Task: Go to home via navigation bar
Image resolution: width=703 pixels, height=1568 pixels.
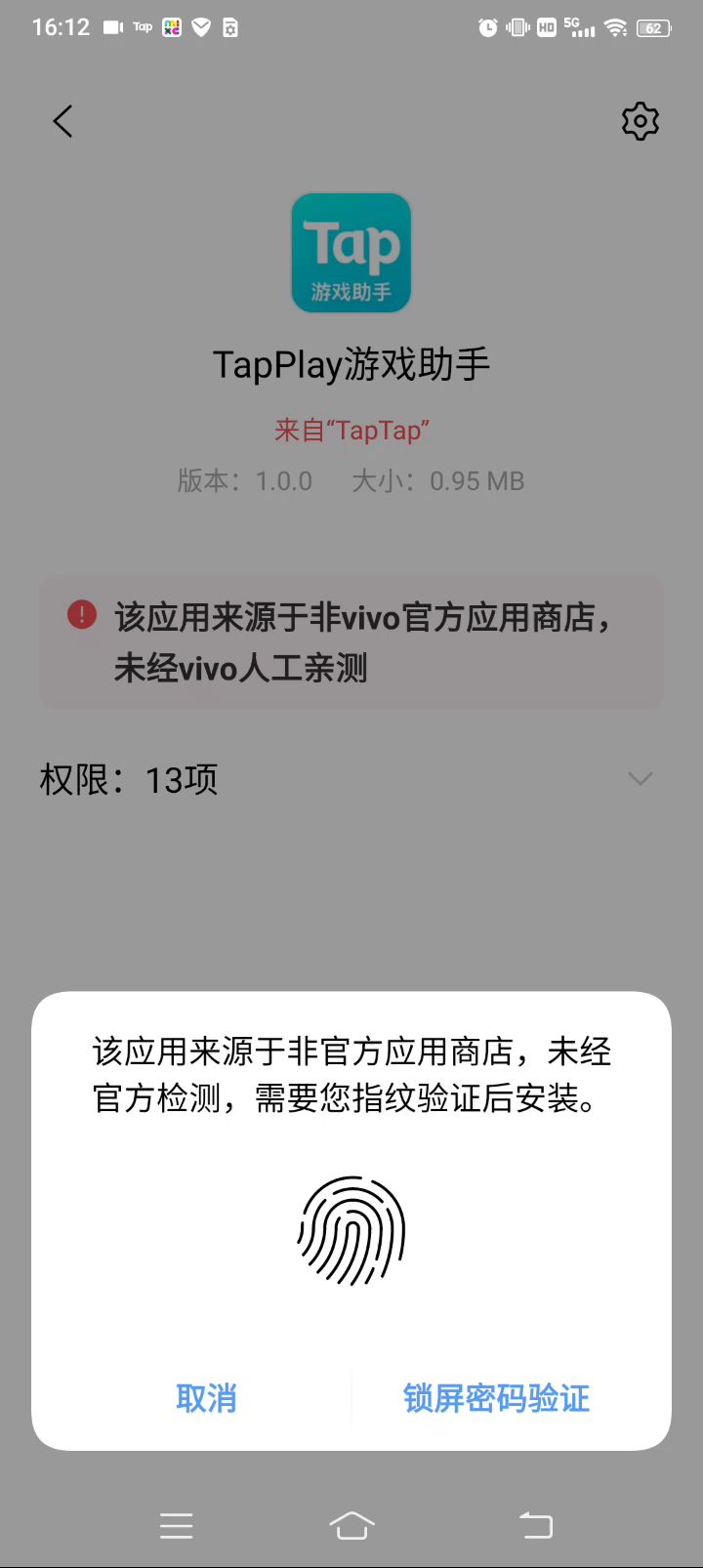Action: (351, 1525)
